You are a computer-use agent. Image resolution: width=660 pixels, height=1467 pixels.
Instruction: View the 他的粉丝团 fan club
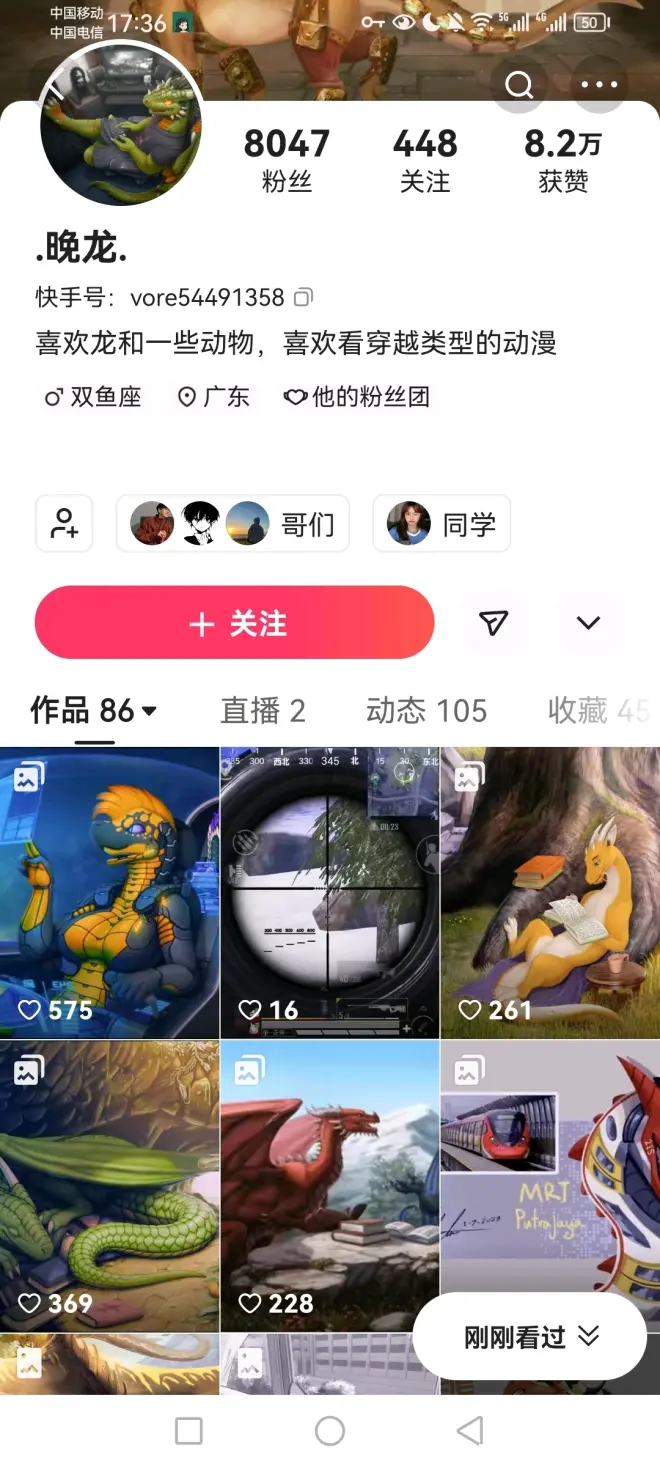click(x=357, y=397)
